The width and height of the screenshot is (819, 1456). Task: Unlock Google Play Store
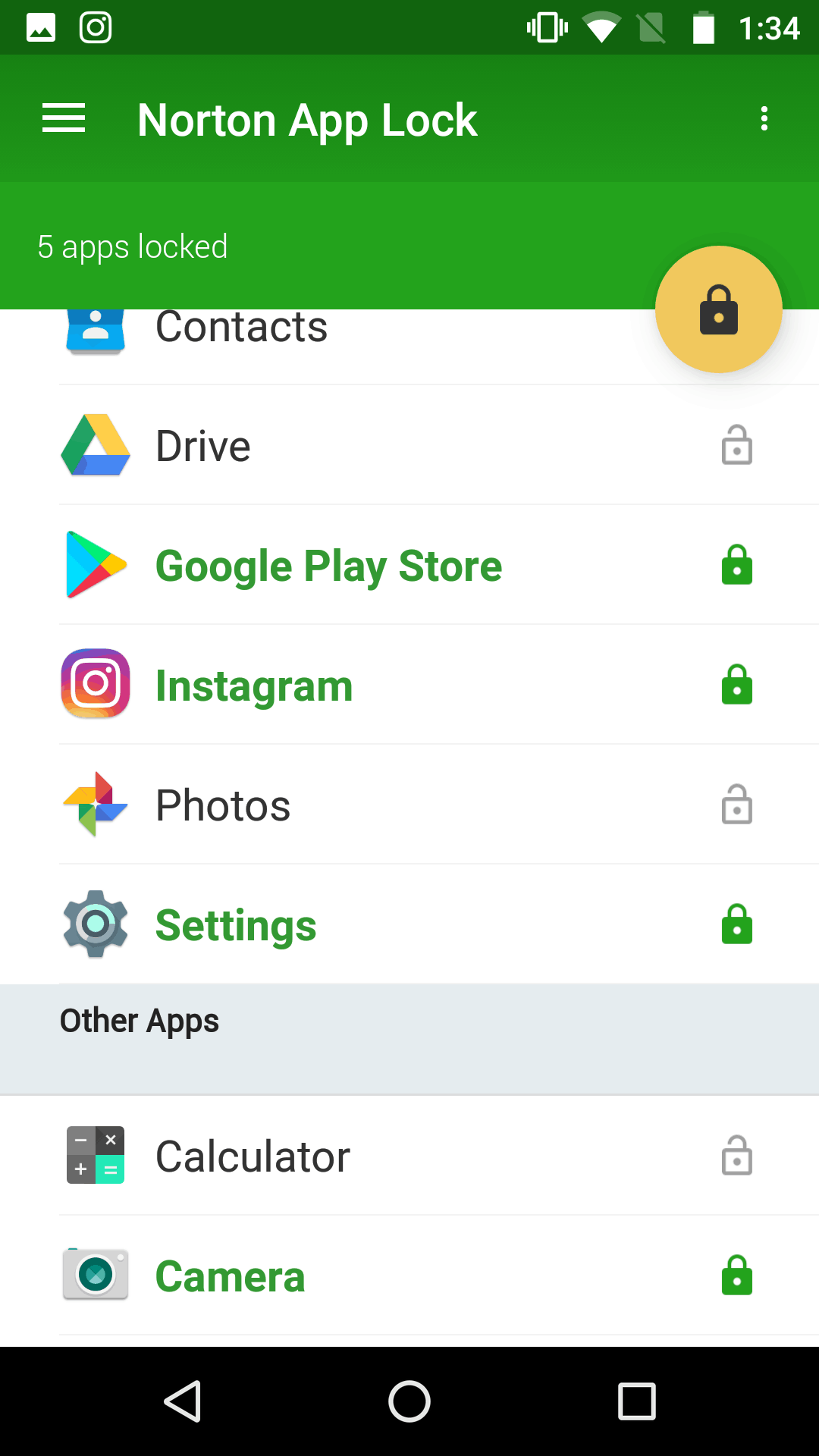point(736,565)
